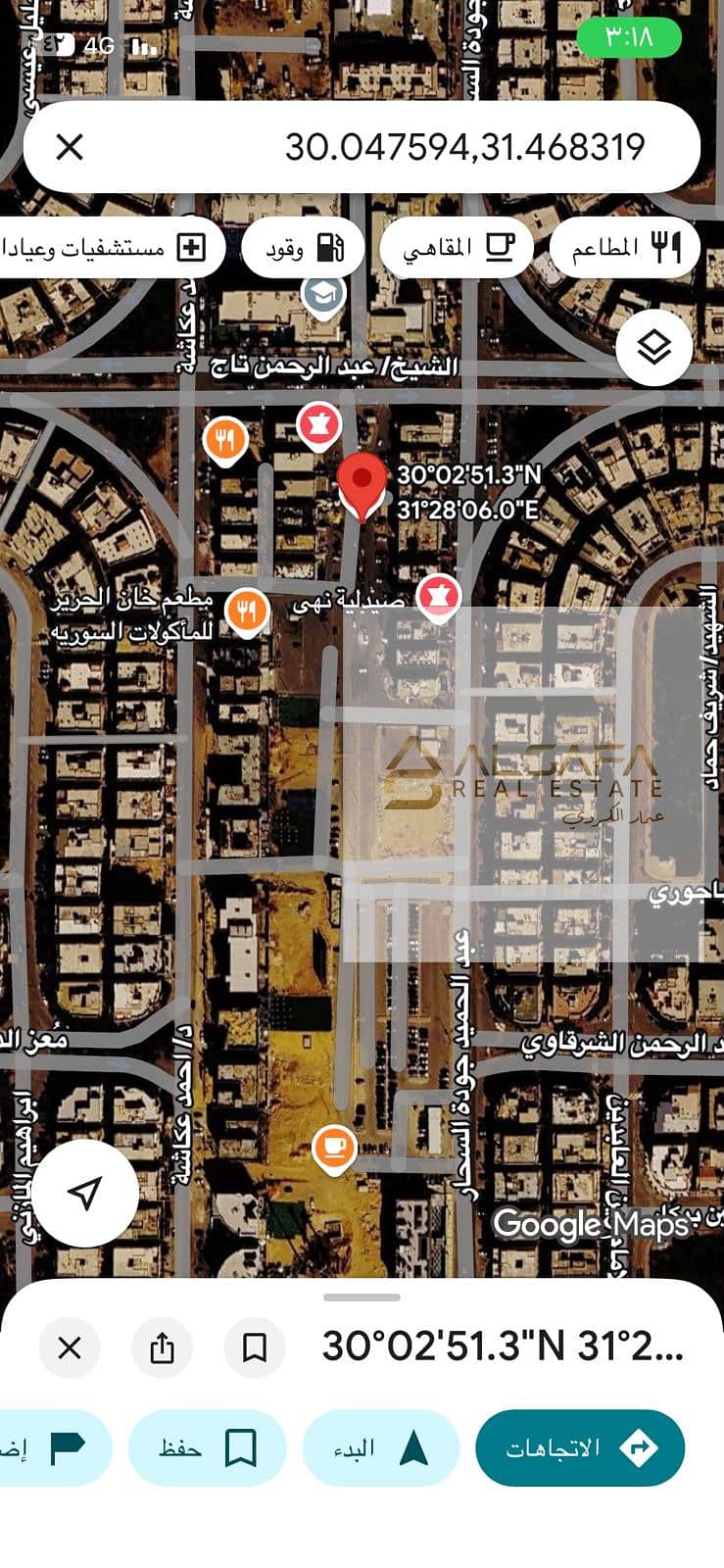Viewport: 724px width, 1568px height.
Task: Tap the coordinates search box
Action: pos(362,147)
